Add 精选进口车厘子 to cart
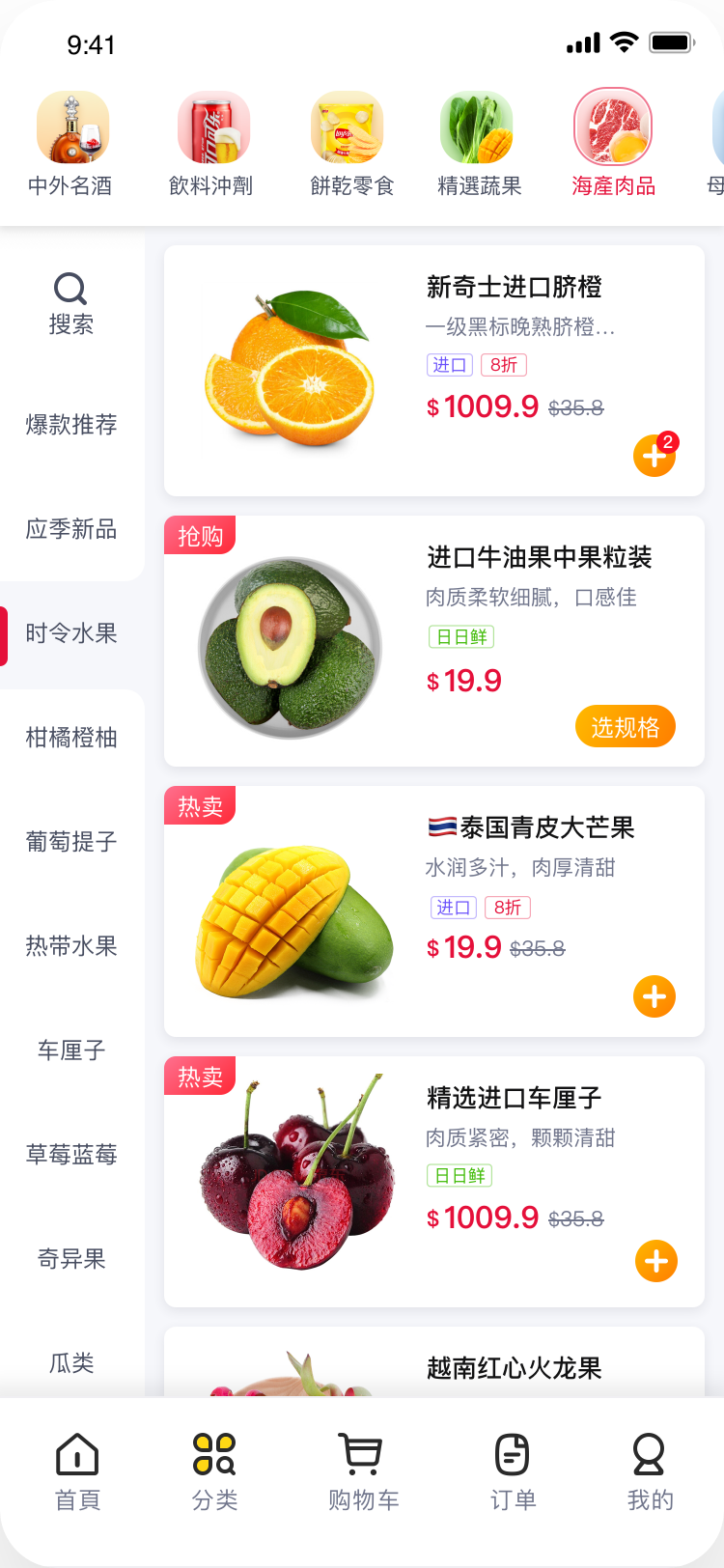Image resolution: width=724 pixels, height=1568 pixels. point(655,1261)
